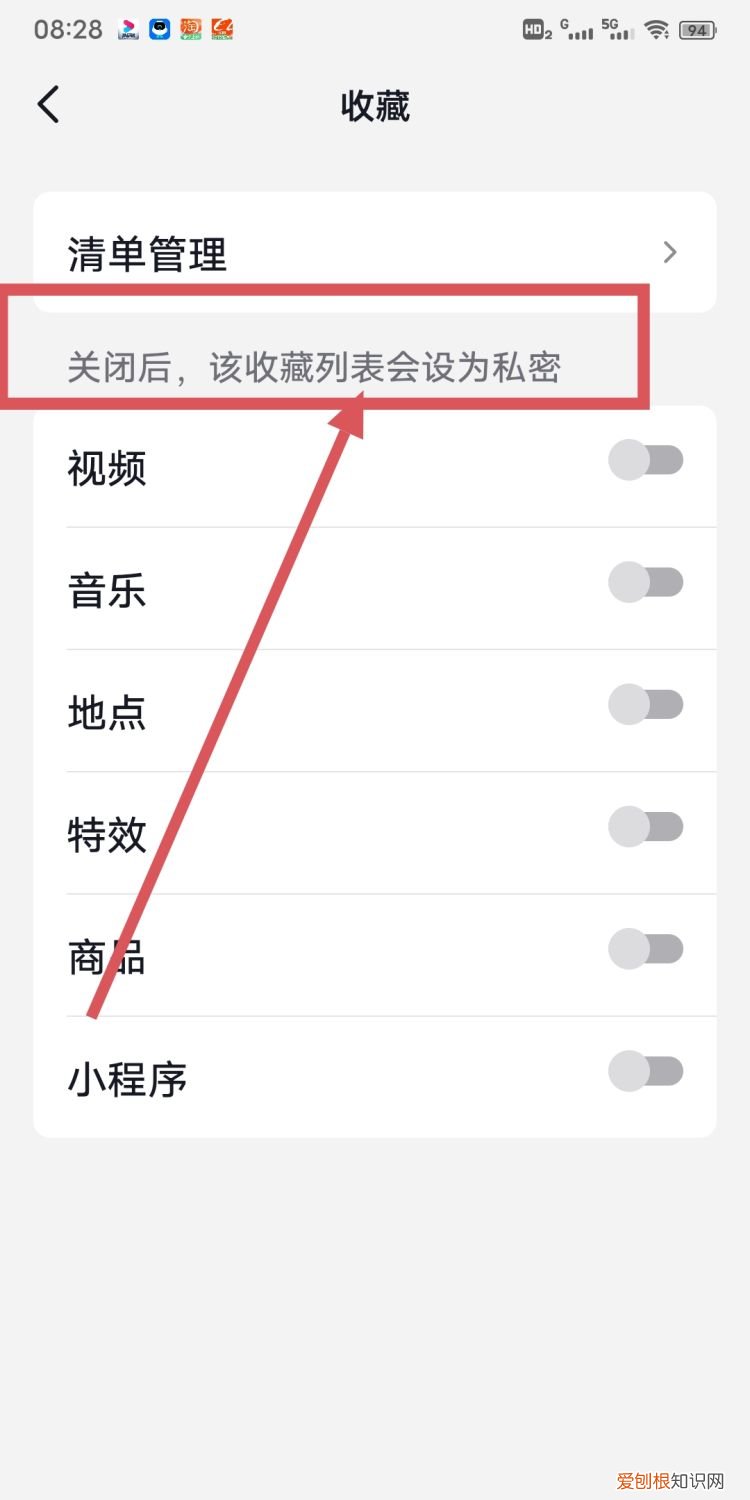
Task: Enable the 特效 collection toggle
Action: (646, 826)
